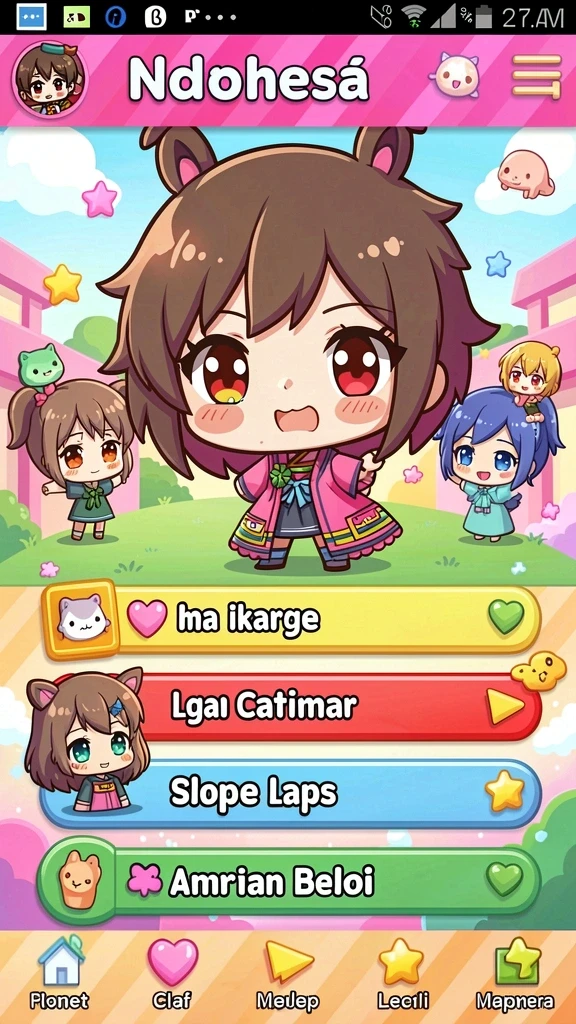Choose the blue Slope Laps button
This screenshot has height=1024, width=576.
click(x=291, y=793)
